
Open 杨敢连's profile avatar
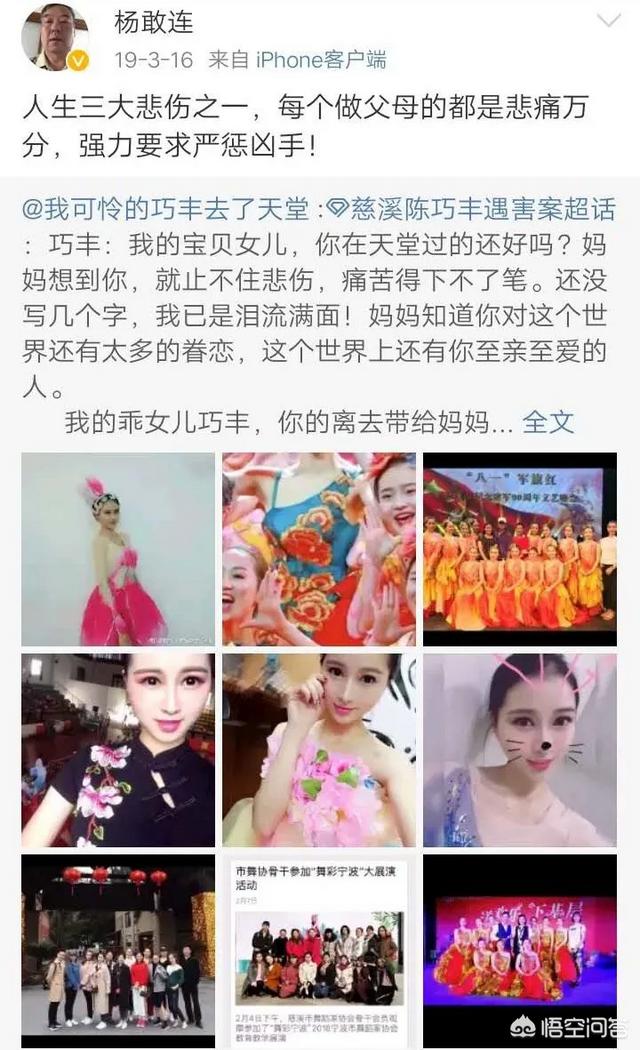tap(55, 38)
